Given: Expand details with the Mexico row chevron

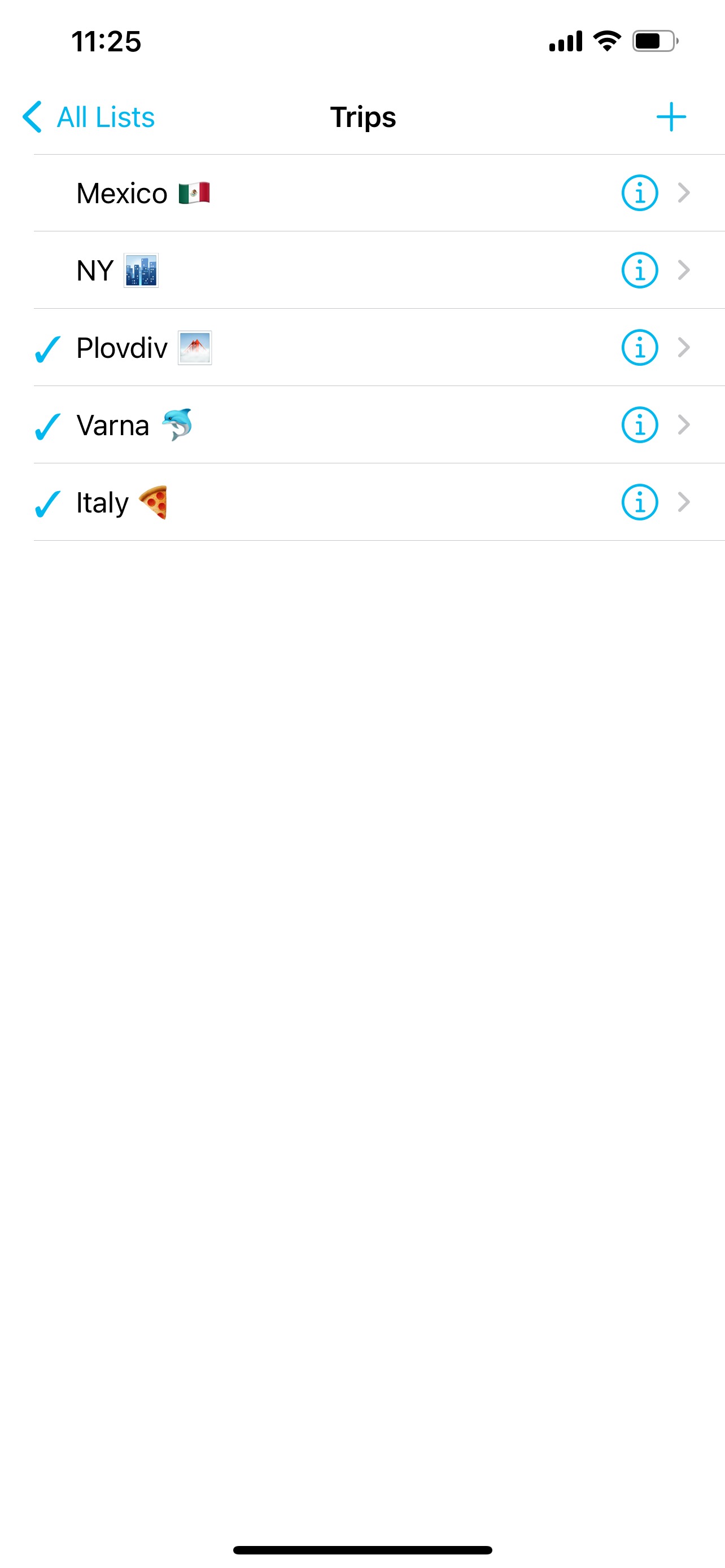Looking at the screenshot, I should pyautogui.click(x=684, y=193).
